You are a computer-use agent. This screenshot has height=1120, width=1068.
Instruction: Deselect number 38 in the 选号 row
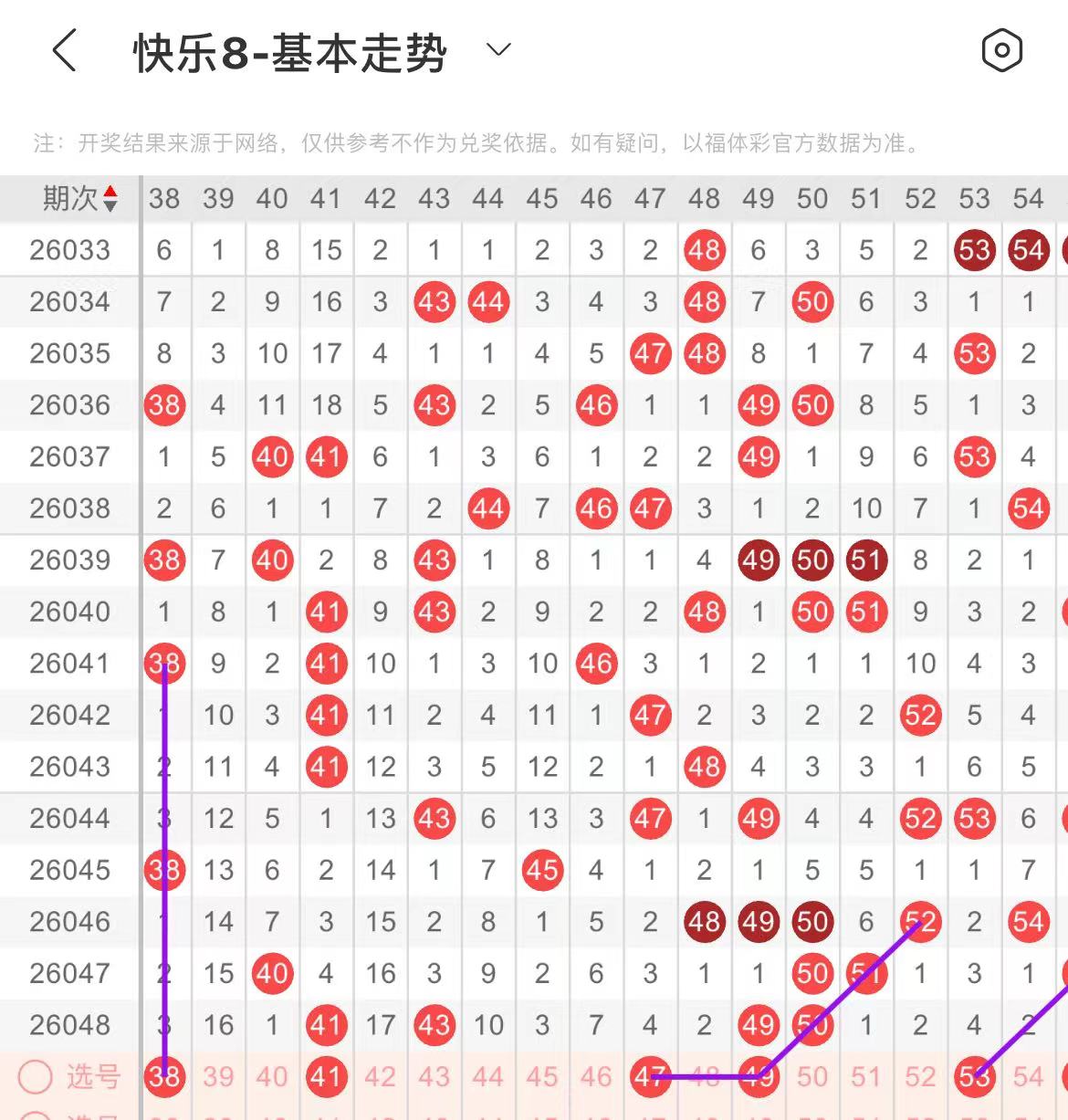[x=164, y=1077]
